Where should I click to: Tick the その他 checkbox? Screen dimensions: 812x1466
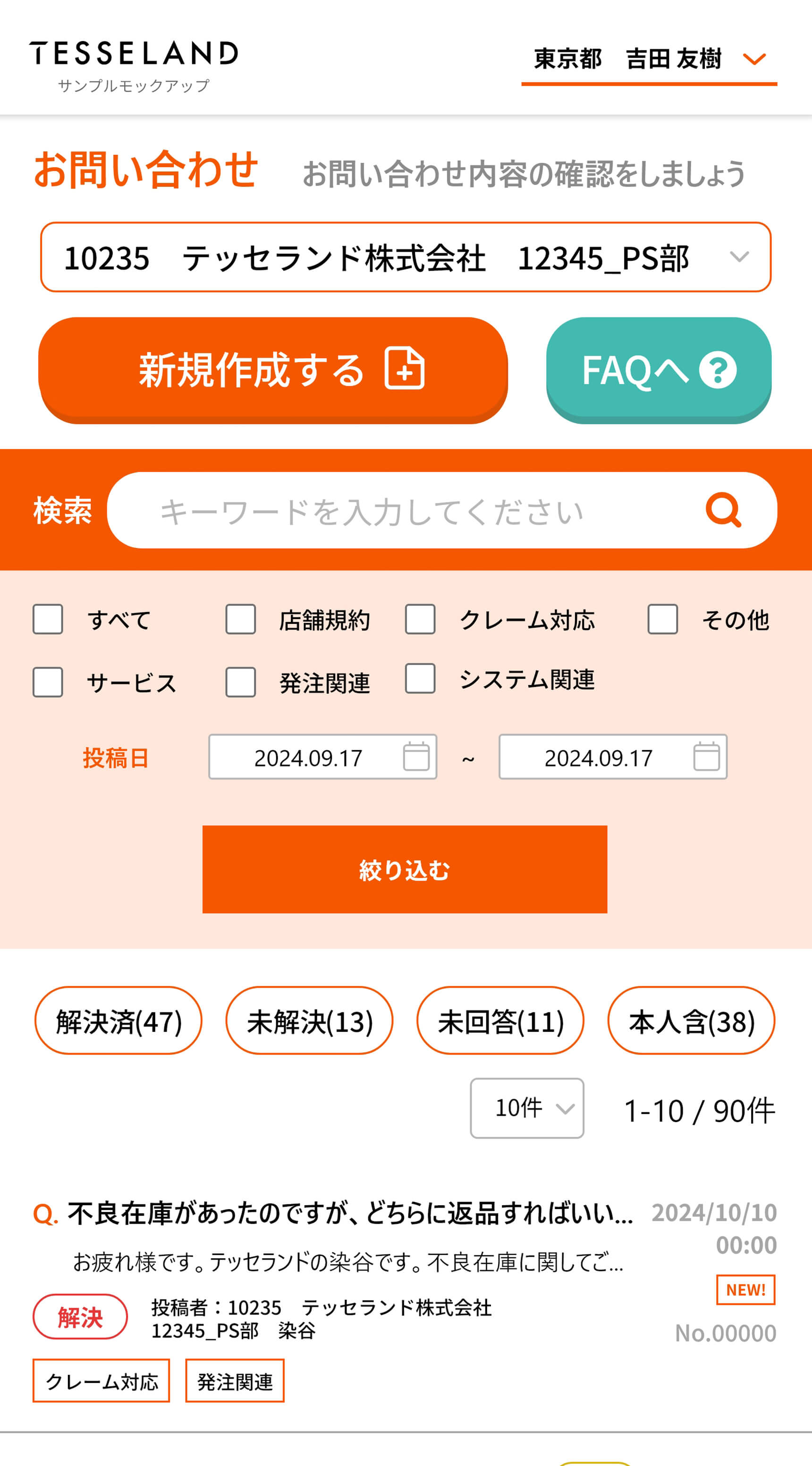pos(663,619)
